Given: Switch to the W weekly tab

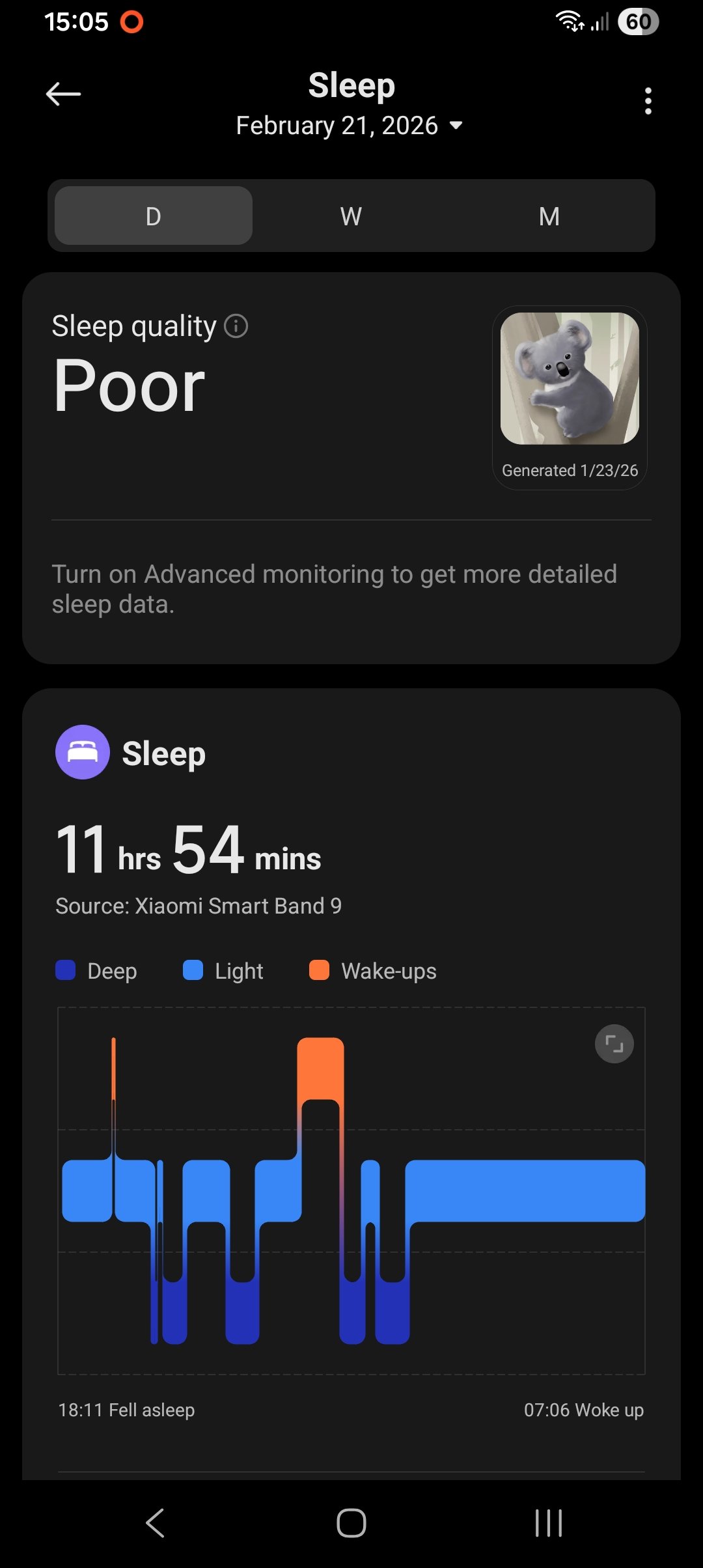Looking at the screenshot, I should point(351,216).
